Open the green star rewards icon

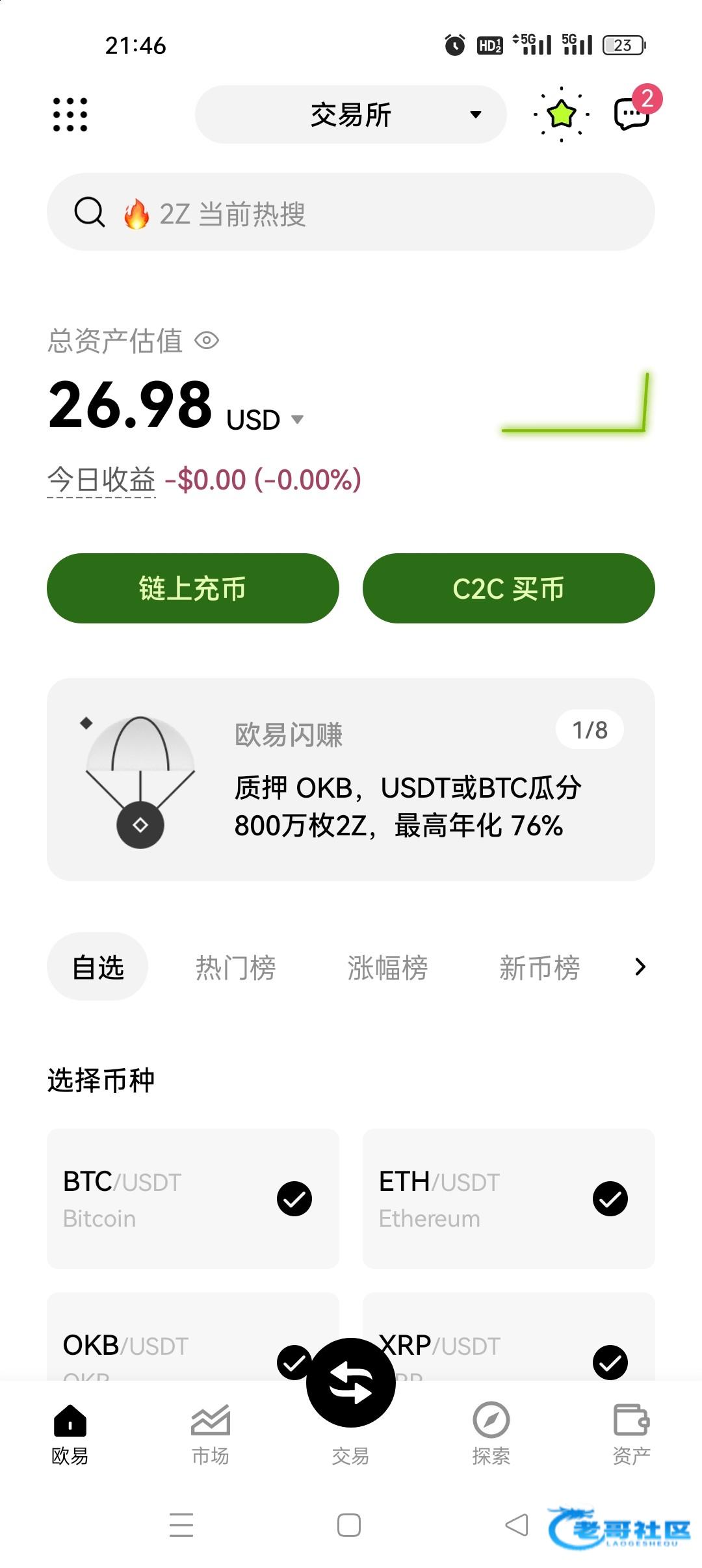(561, 114)
